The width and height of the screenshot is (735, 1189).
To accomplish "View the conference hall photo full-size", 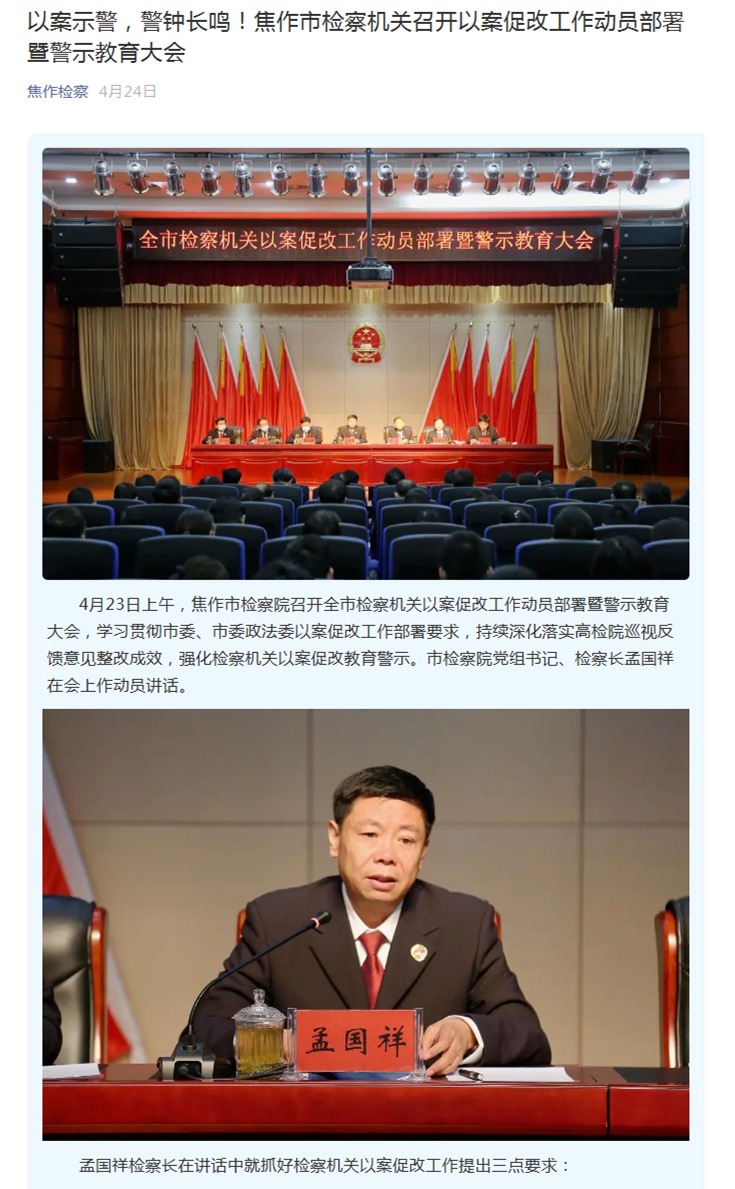I will 365,364.
